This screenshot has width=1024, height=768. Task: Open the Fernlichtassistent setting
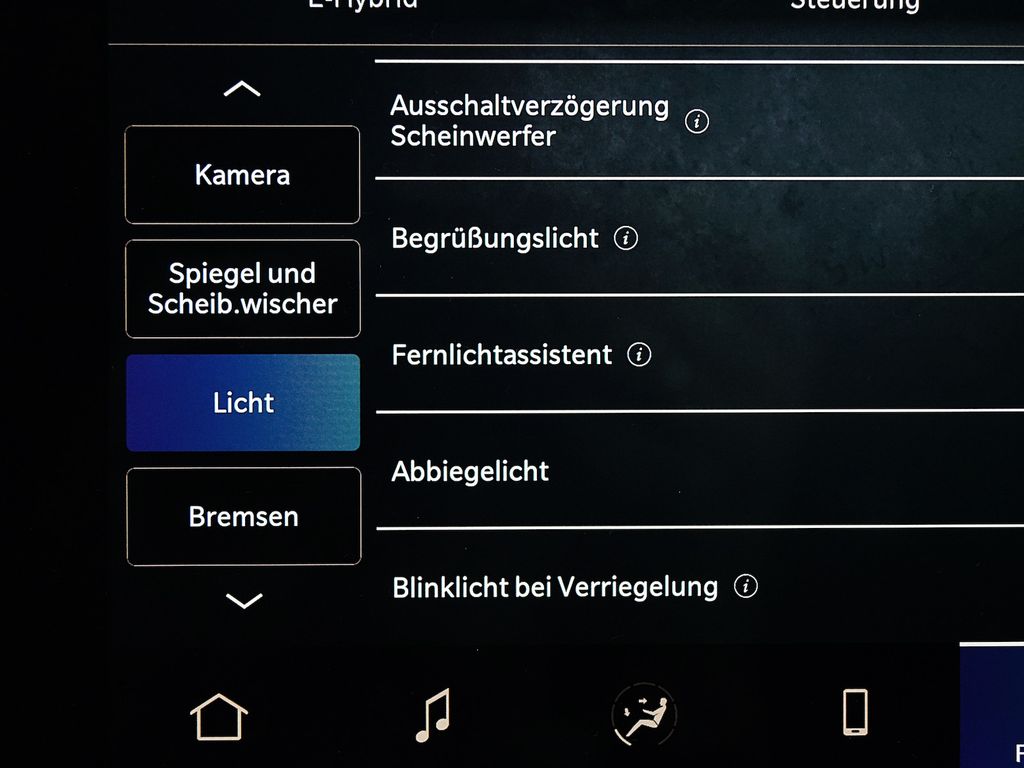pyautogui.click(x=501, y=354)
